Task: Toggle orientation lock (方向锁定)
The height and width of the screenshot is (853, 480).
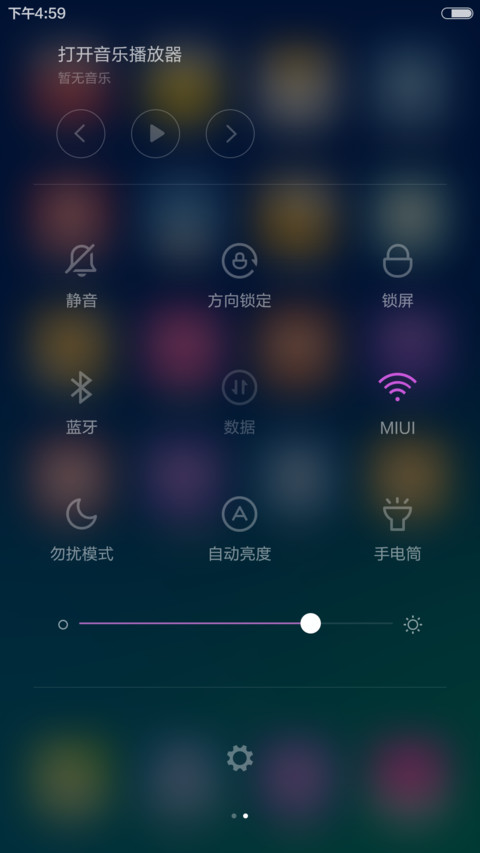Action: pyautogui.click(x=239, y=276)
